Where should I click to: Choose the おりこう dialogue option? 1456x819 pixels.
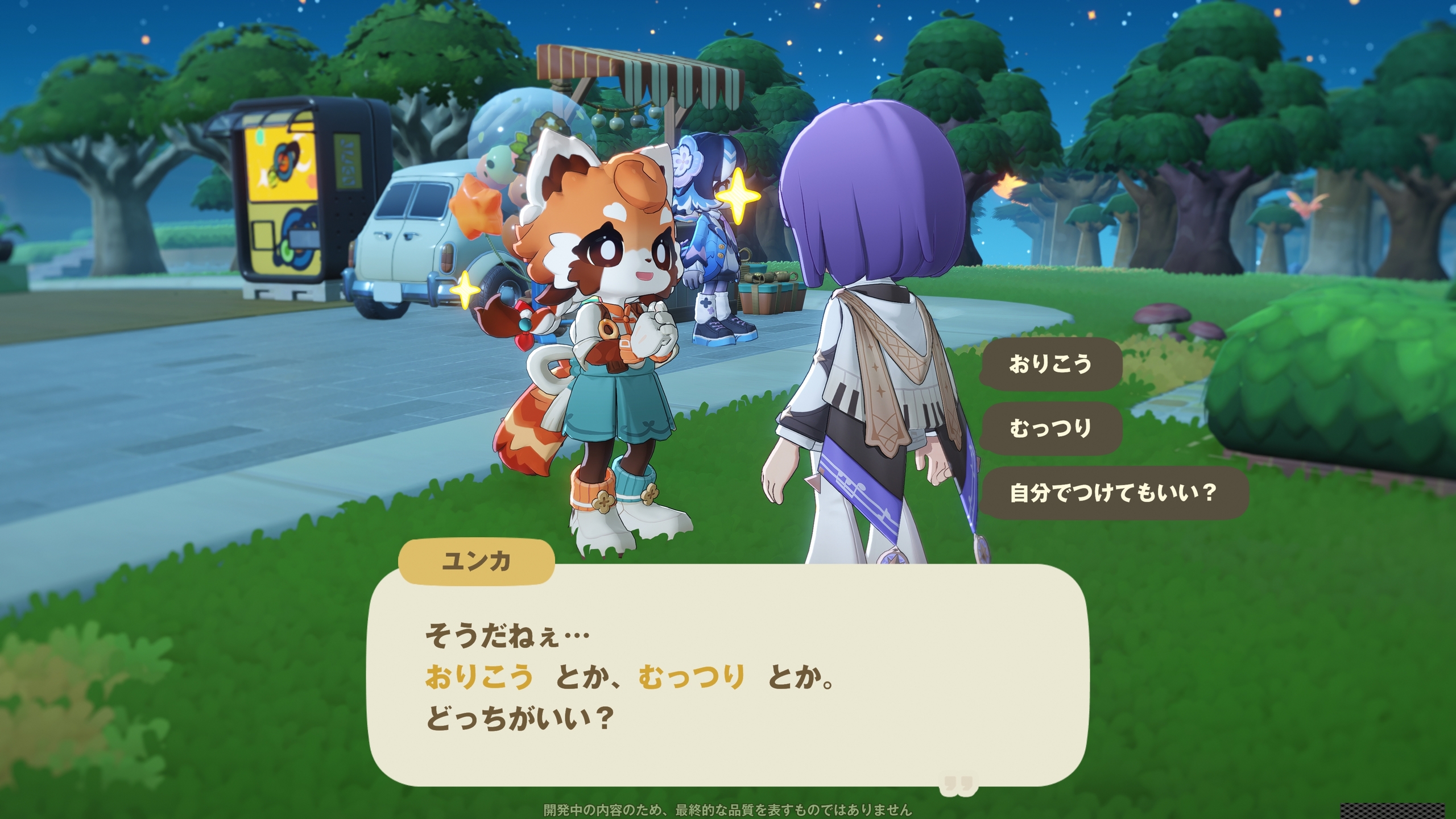(x=1050, y=364)
